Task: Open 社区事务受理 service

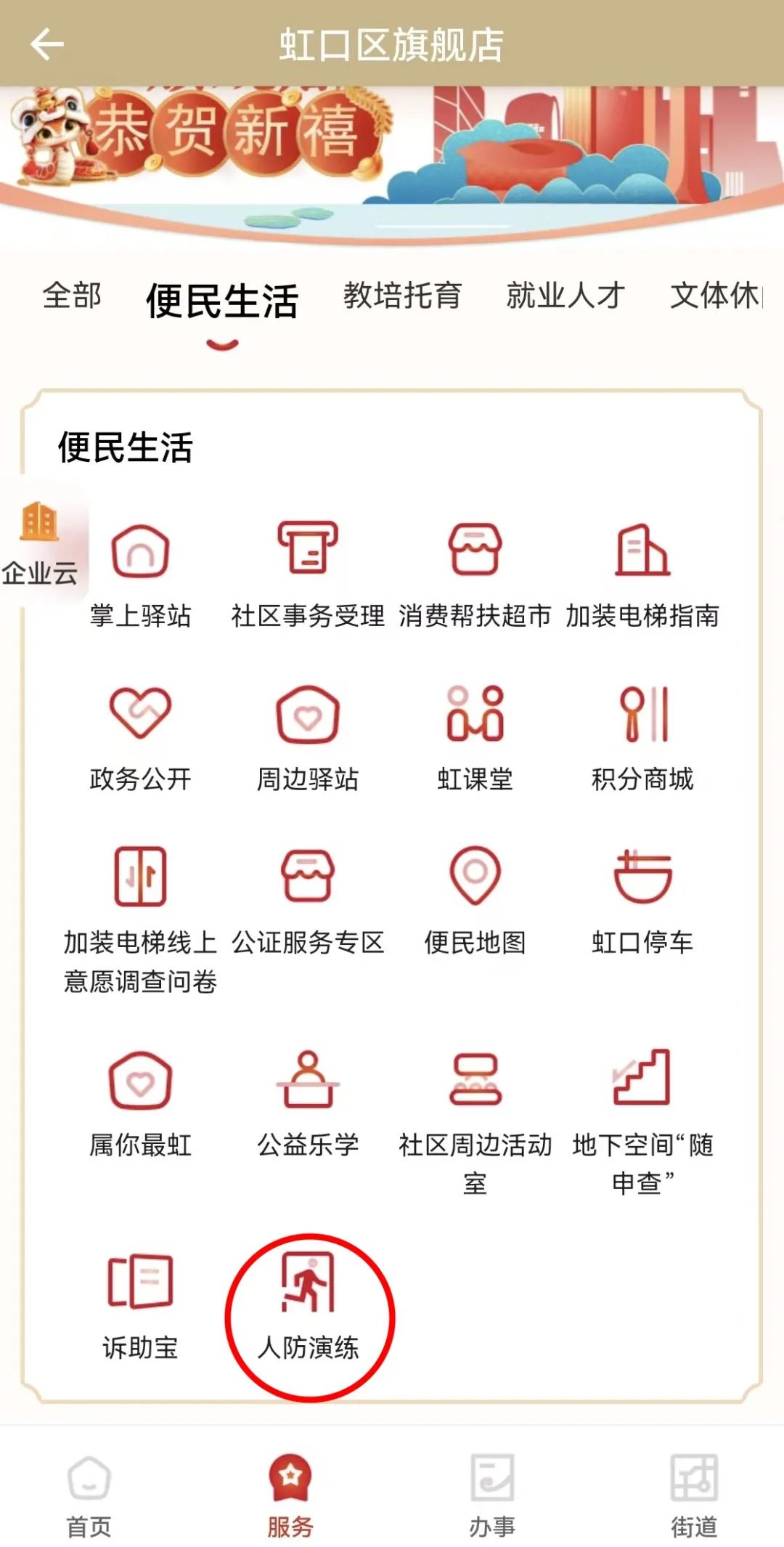Action: click(308, 575)
